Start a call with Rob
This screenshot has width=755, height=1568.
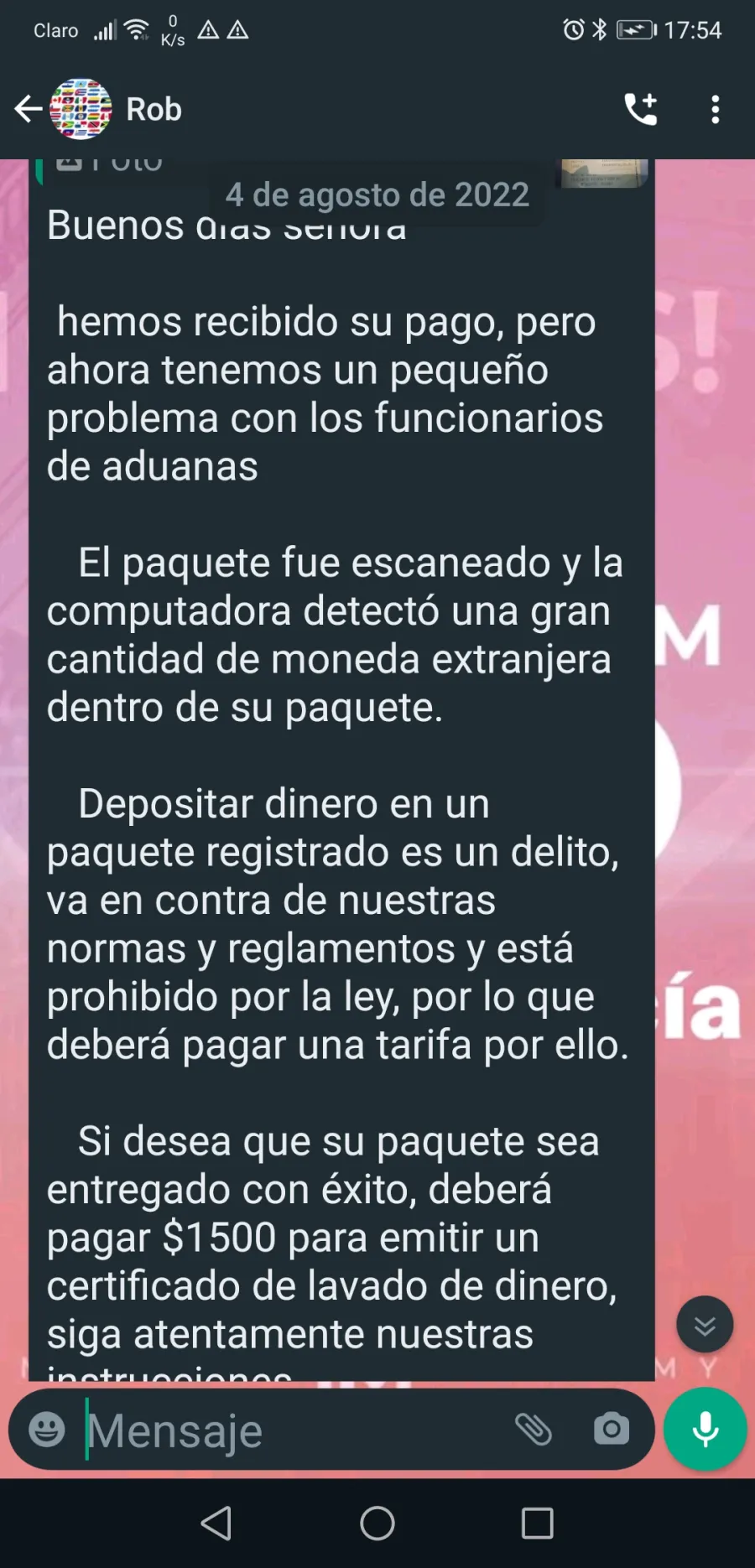[641, 109]
